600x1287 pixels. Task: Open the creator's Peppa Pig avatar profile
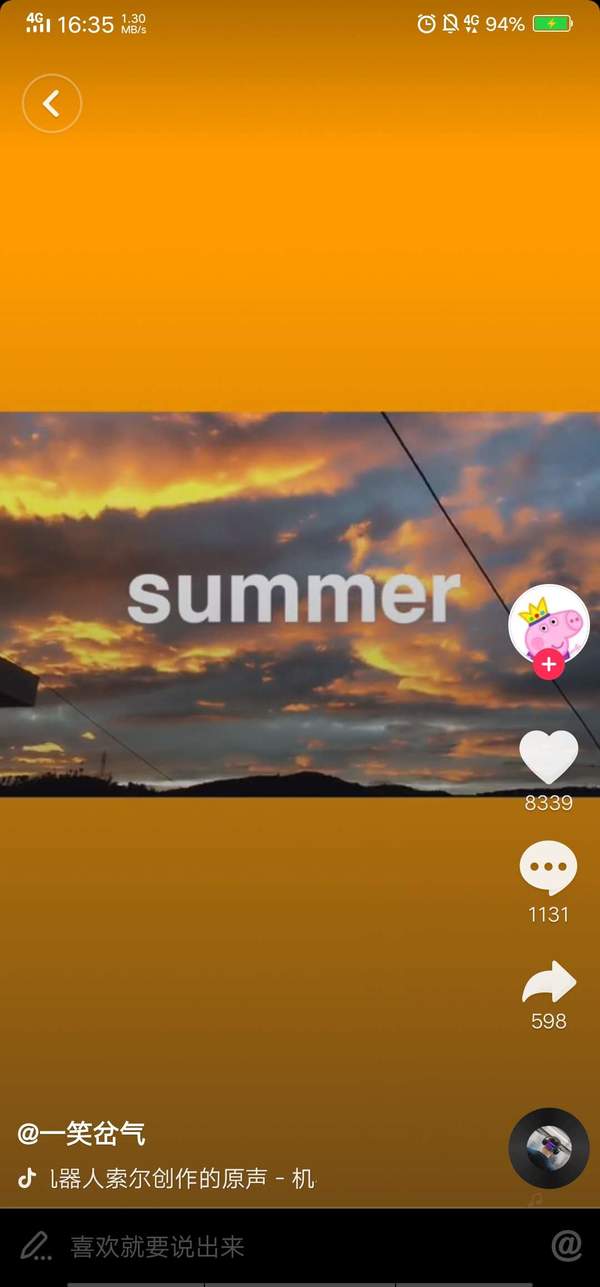tap(548, 623)
